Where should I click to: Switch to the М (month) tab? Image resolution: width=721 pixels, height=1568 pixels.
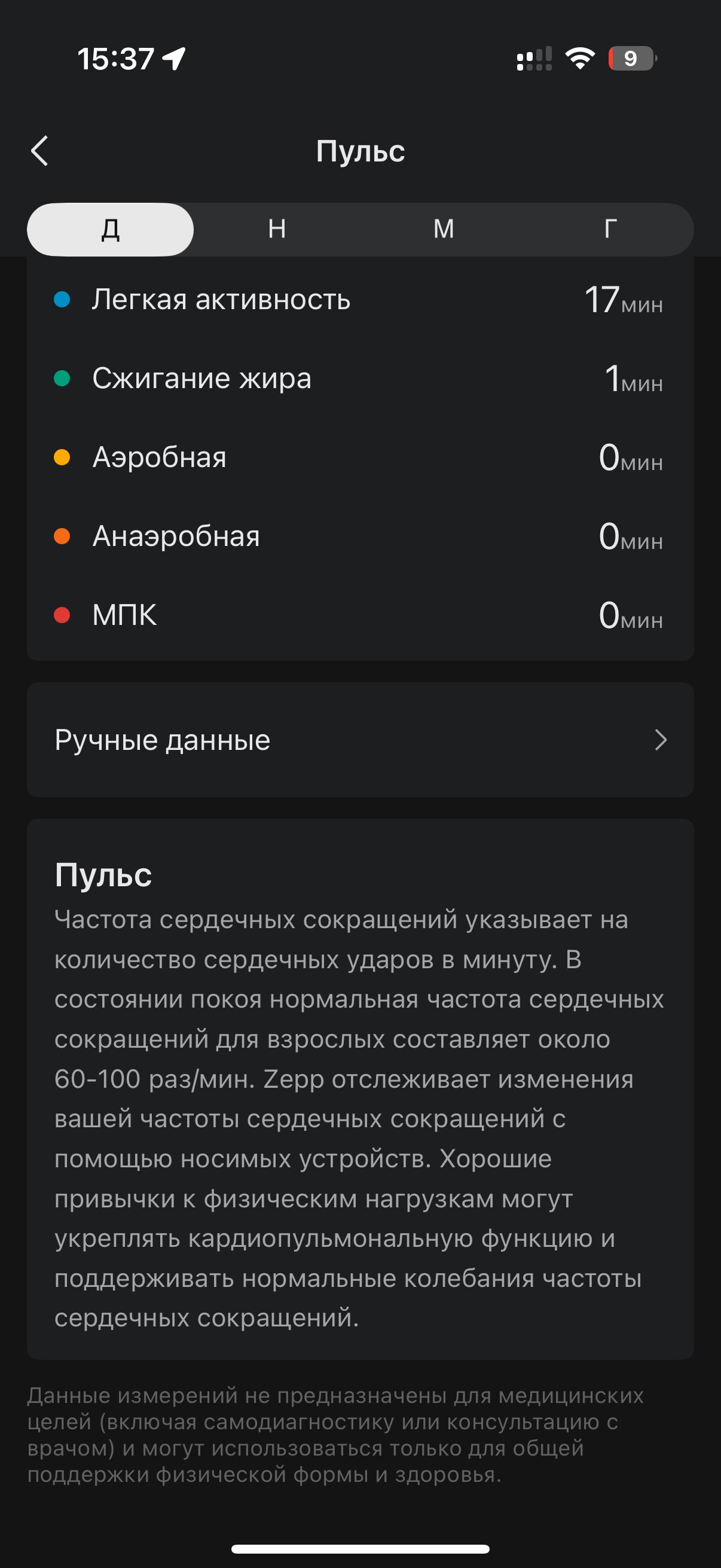(444, 230)
